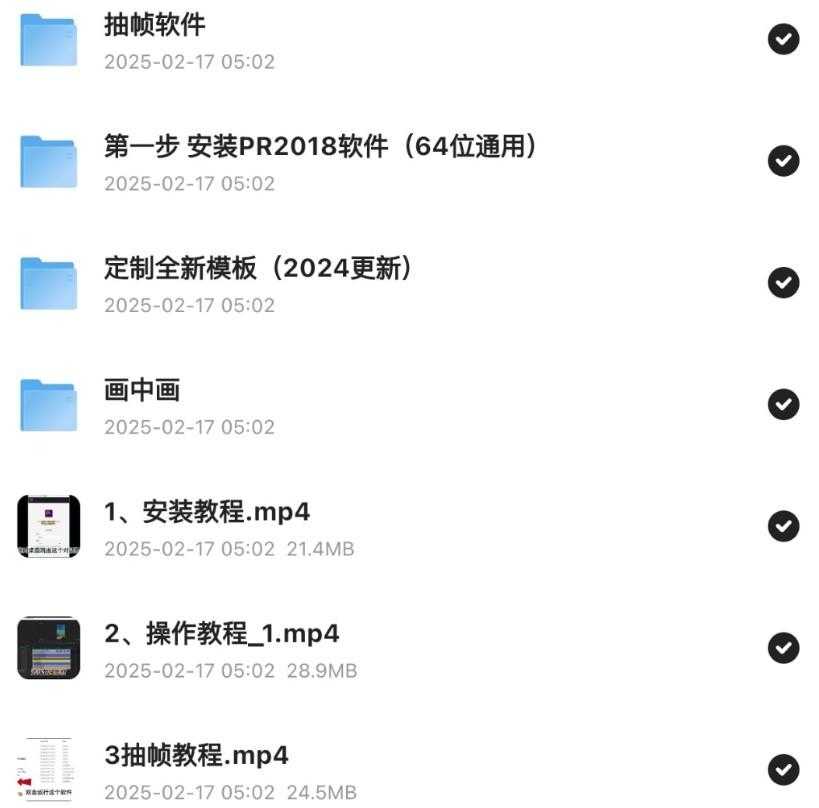
Task: Uncheck the 画中画 folder selection
Action: [x=783, y=404]
